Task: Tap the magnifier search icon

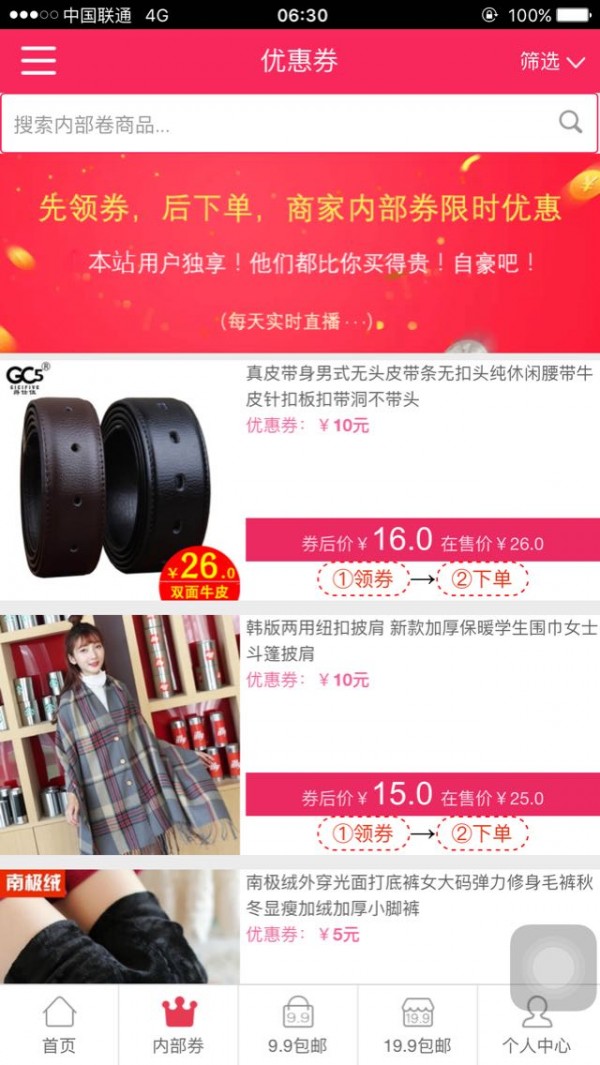Action: (570, 123)
